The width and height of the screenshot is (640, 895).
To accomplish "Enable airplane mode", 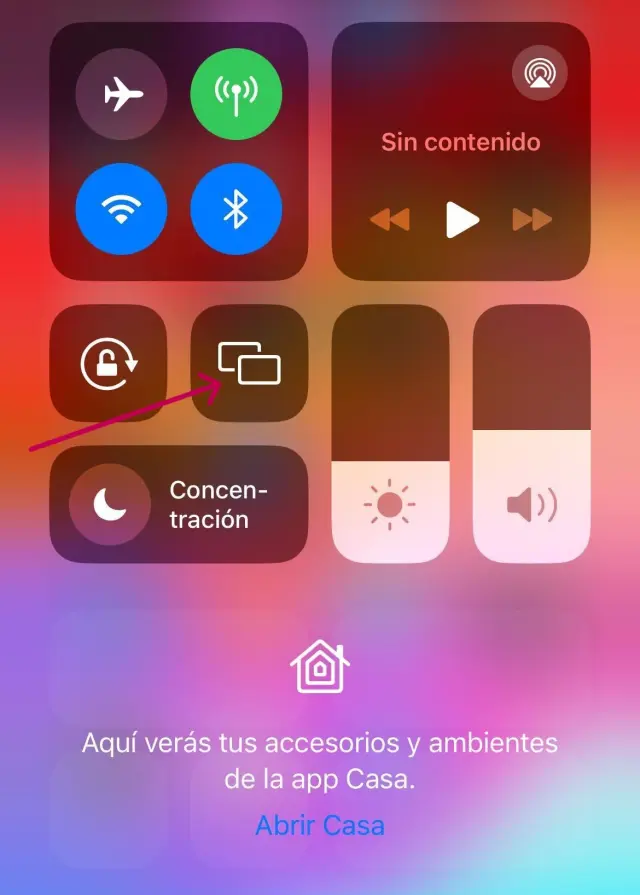I will click(121, 94).
